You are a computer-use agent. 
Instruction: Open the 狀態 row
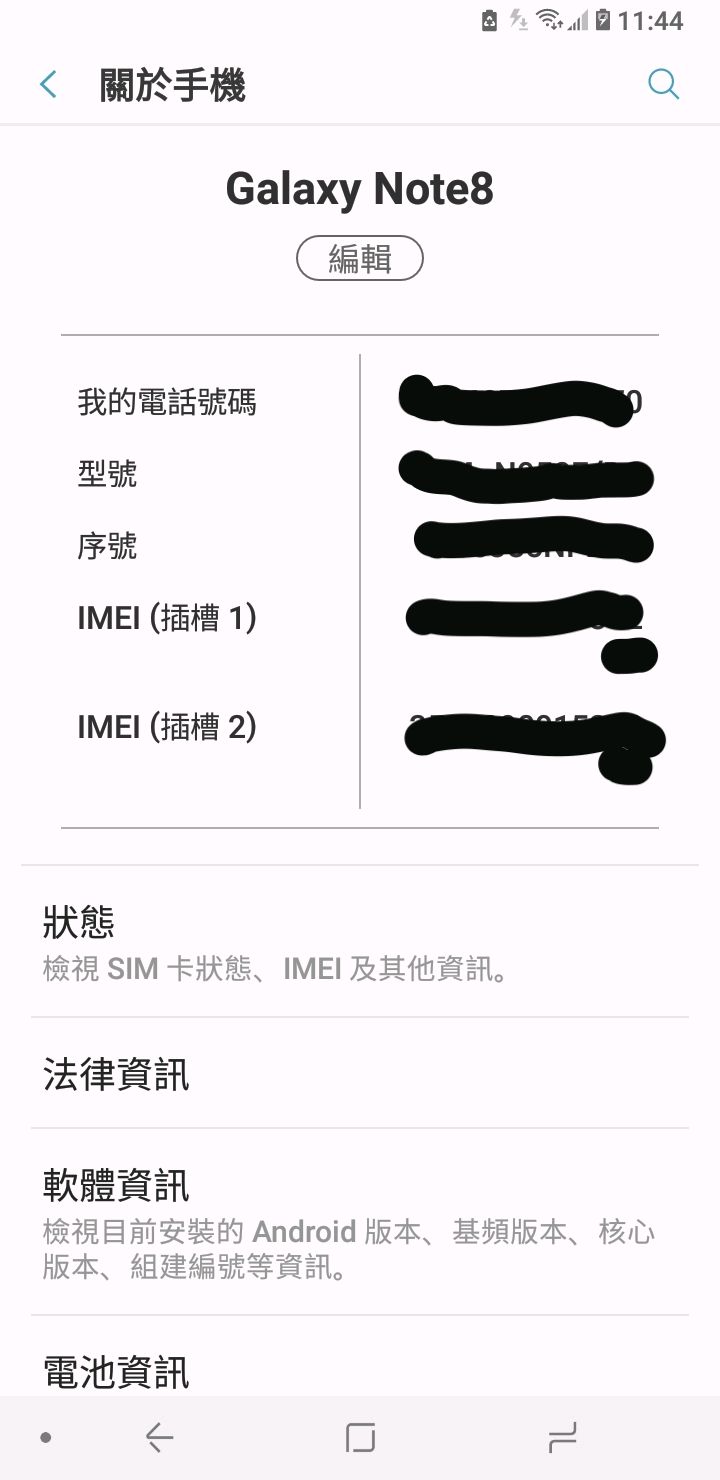tap(360, 942)
